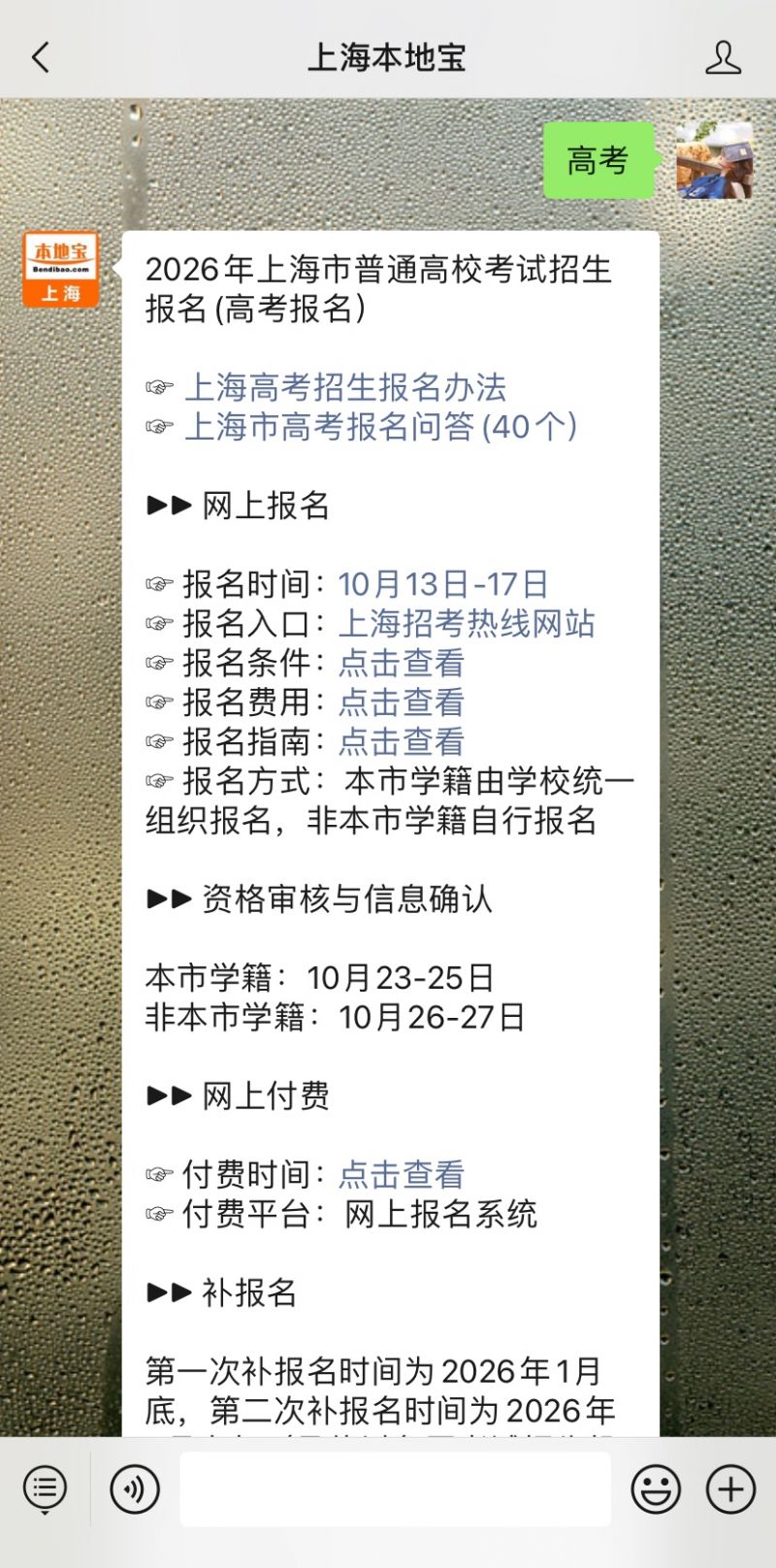Image resolution: width=776 pixels, height=1568 pixels.
Task: Focus the message input field
Action: (x=395, y=1488)
